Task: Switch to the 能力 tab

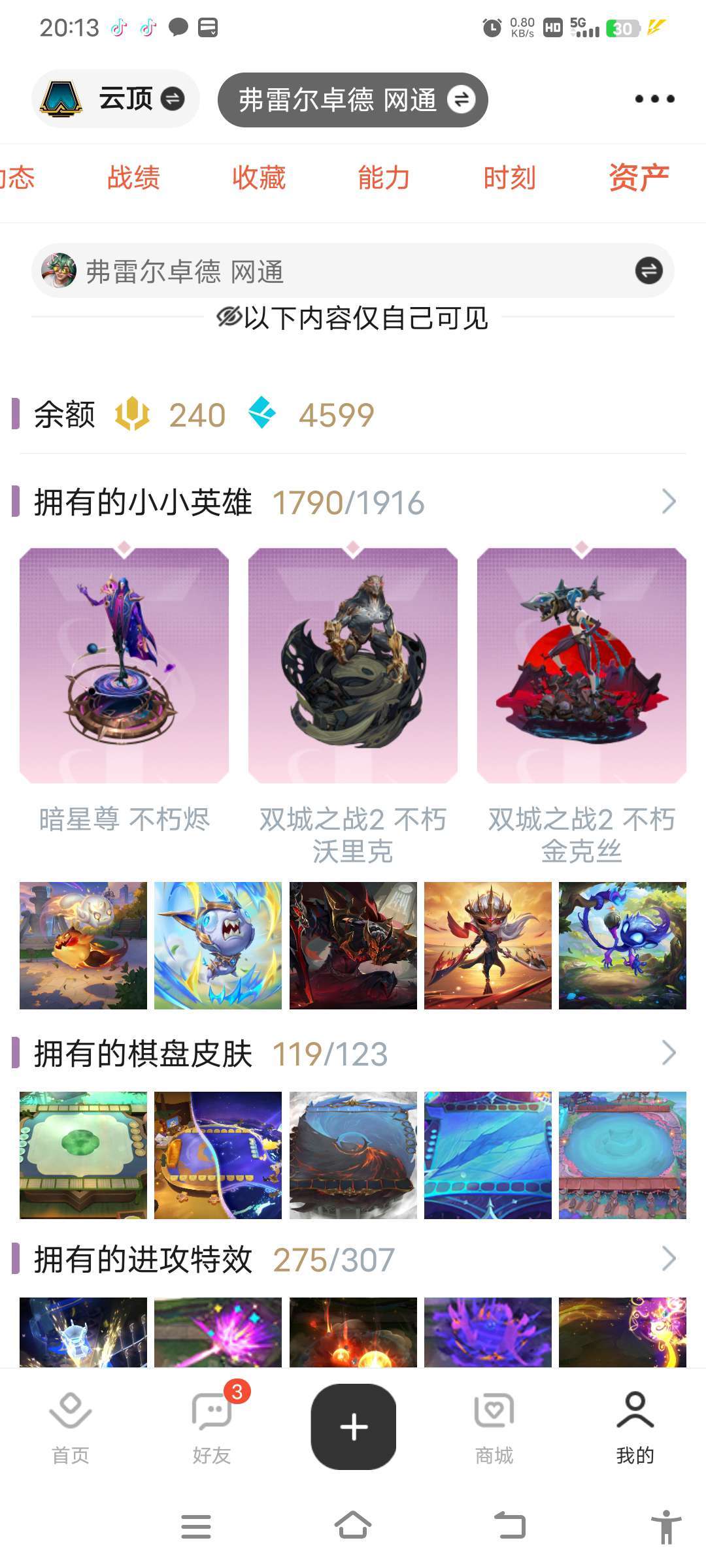Action: (x=384, y=178)
